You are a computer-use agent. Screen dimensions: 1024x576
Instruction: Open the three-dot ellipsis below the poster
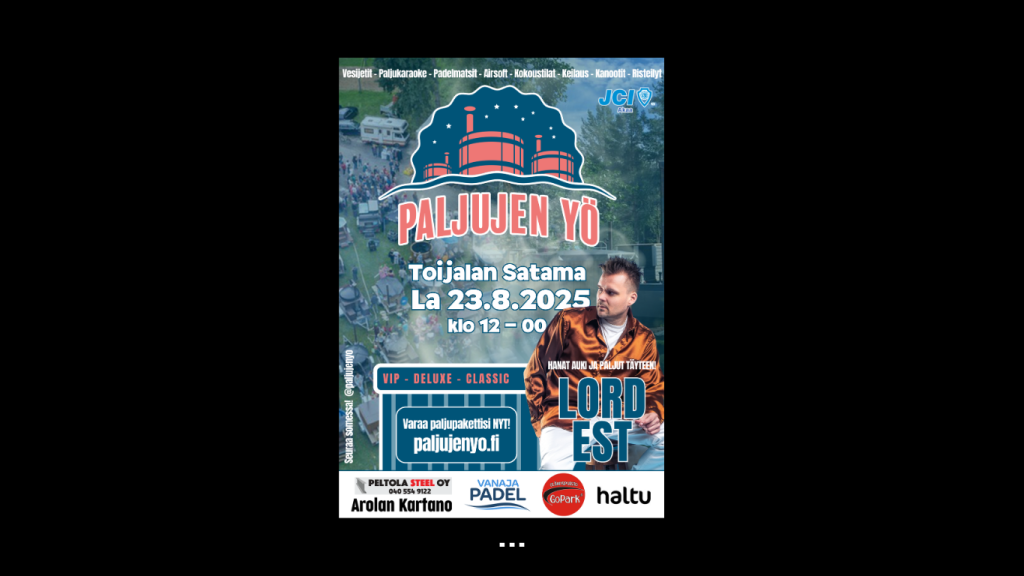point(511,545)
